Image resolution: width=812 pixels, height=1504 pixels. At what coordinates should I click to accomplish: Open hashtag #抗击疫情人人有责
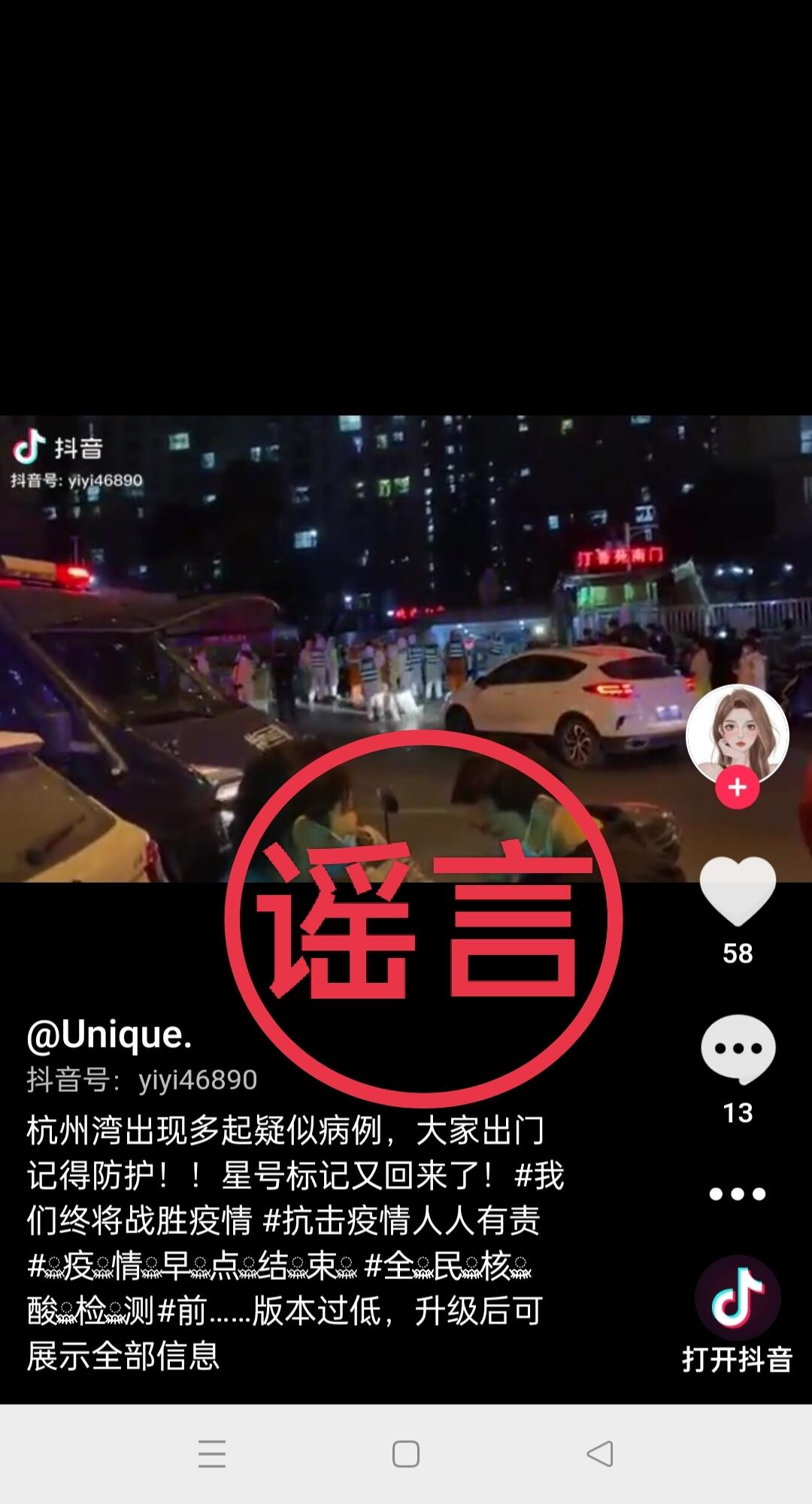tap(401, 1220)
